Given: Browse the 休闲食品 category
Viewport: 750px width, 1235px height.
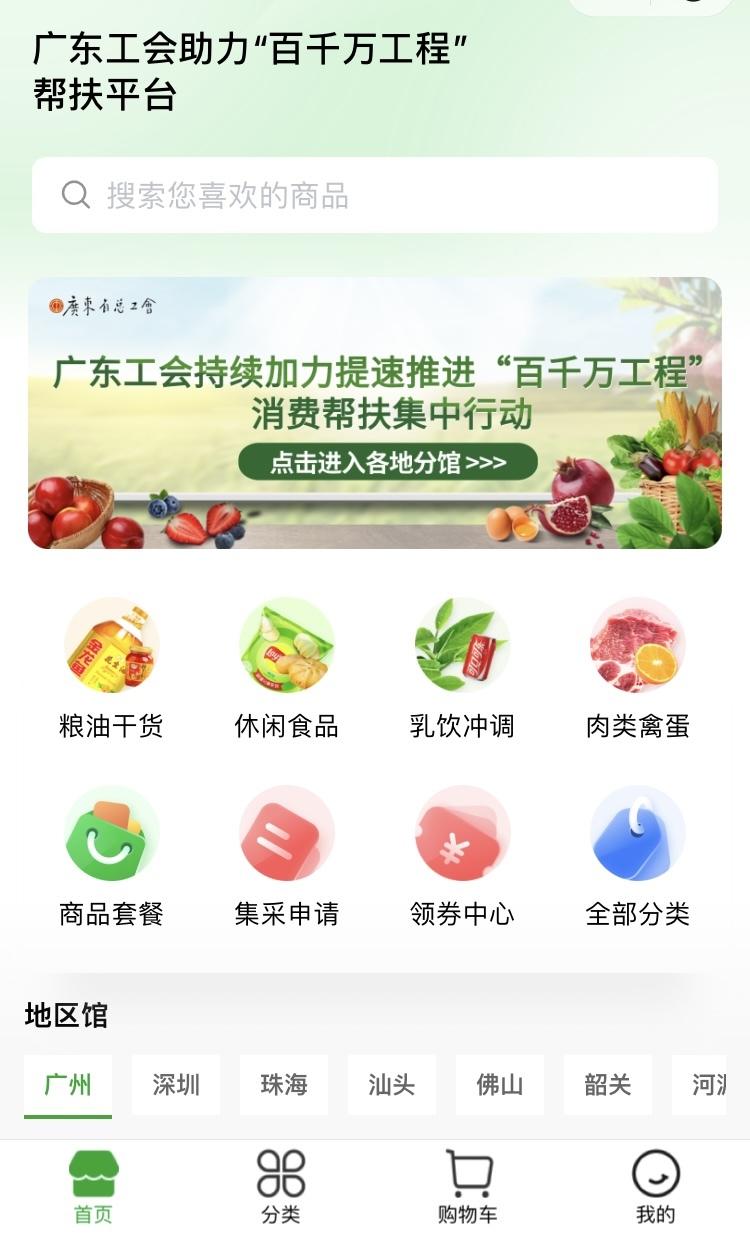Looking at the screenshot, I should coord(287,667).
